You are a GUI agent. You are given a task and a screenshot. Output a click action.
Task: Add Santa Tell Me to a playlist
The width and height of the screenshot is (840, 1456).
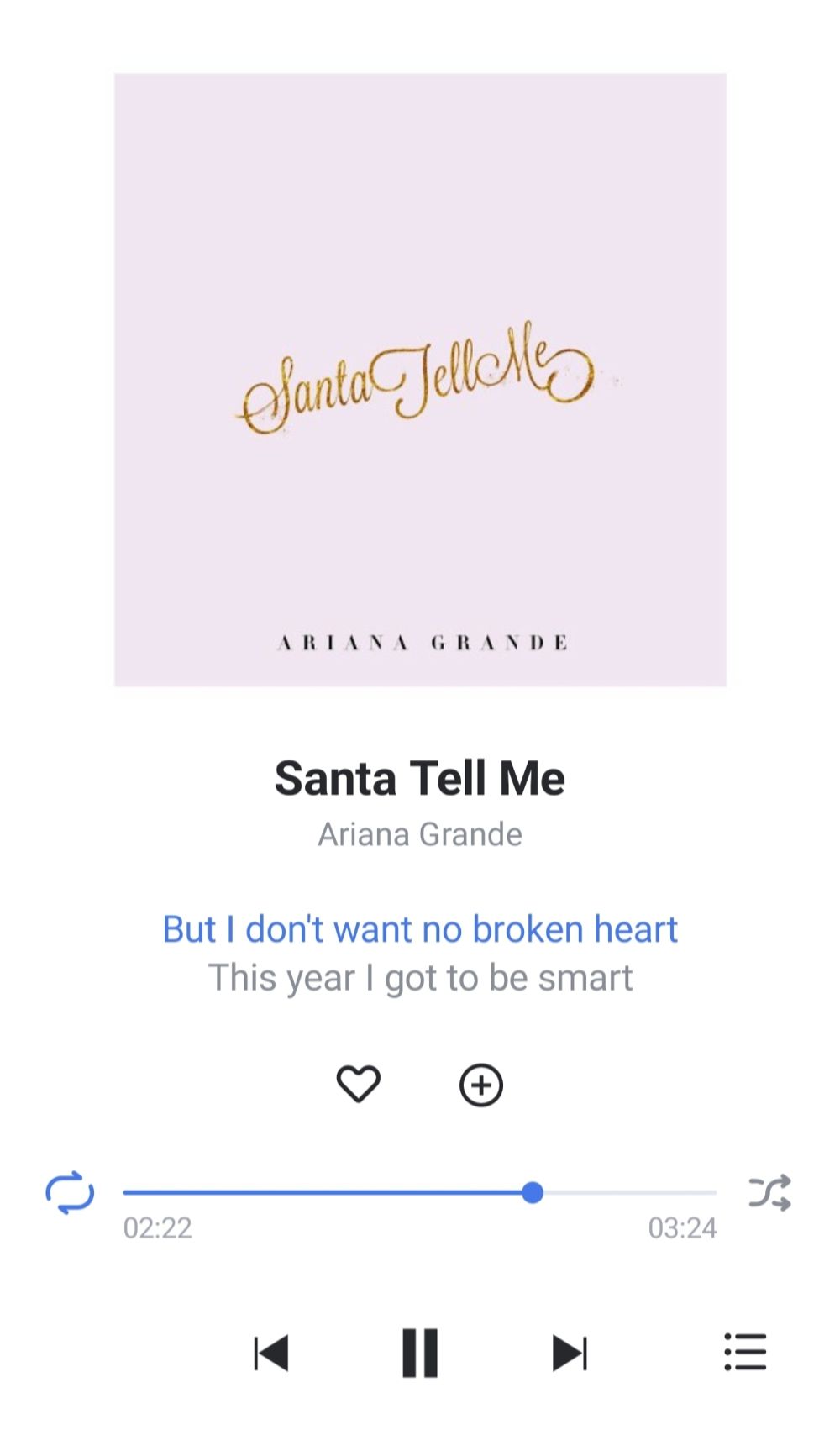(x=481, y=1085)
